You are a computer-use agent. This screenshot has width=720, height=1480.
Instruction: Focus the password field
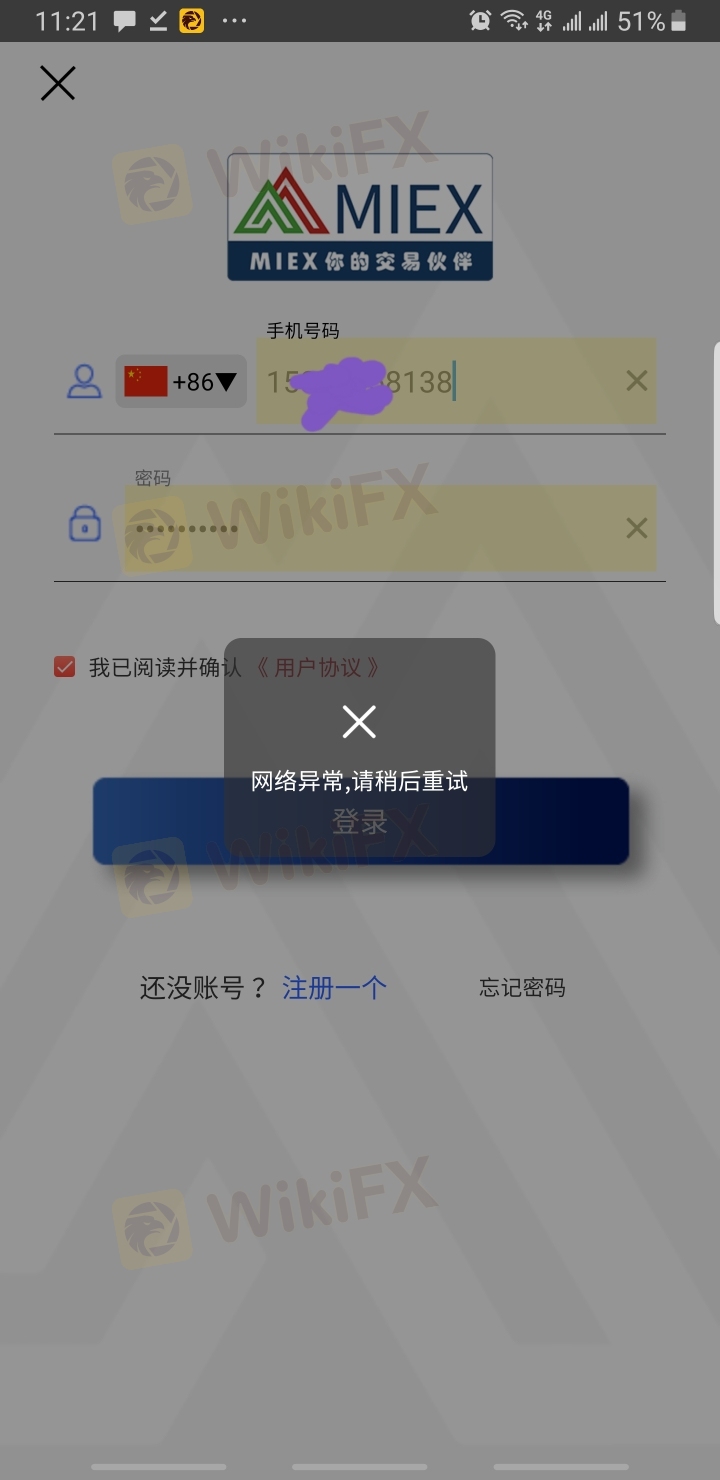click(x=370, y=528)
